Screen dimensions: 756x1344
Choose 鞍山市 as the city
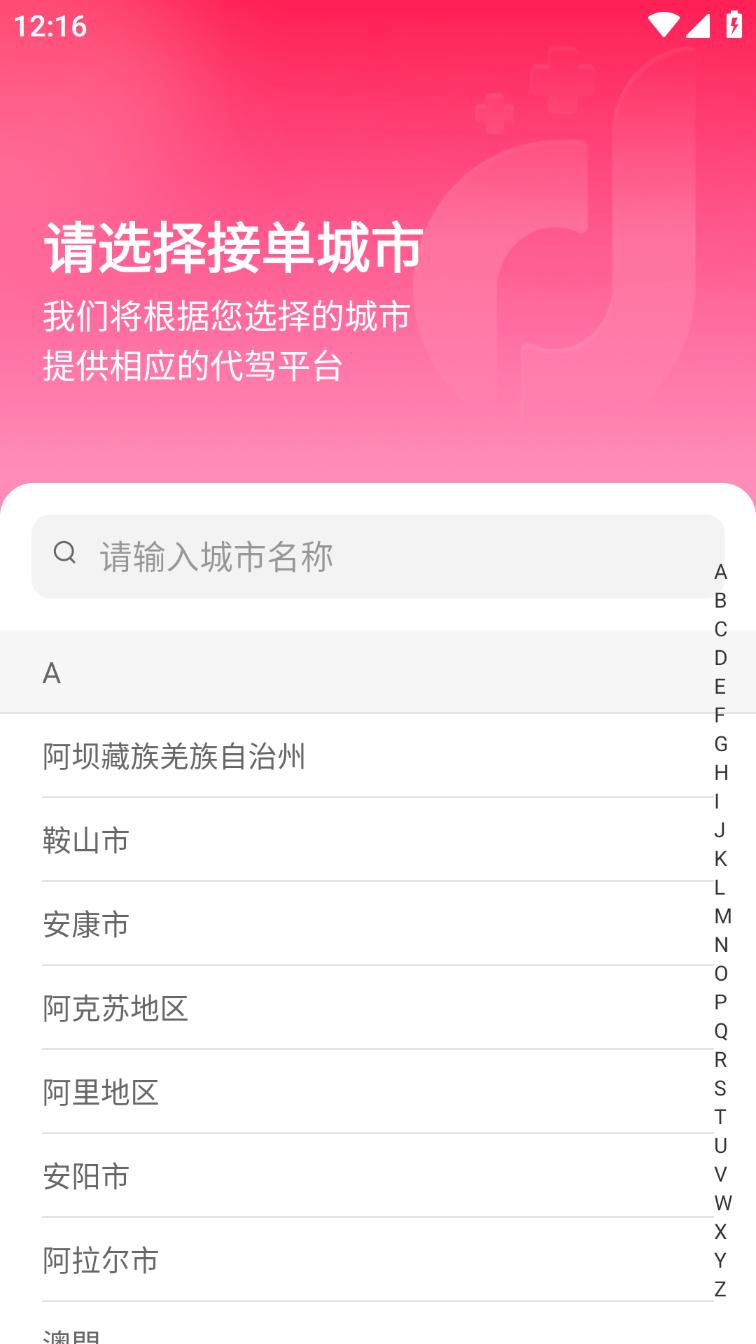point(87,841)
